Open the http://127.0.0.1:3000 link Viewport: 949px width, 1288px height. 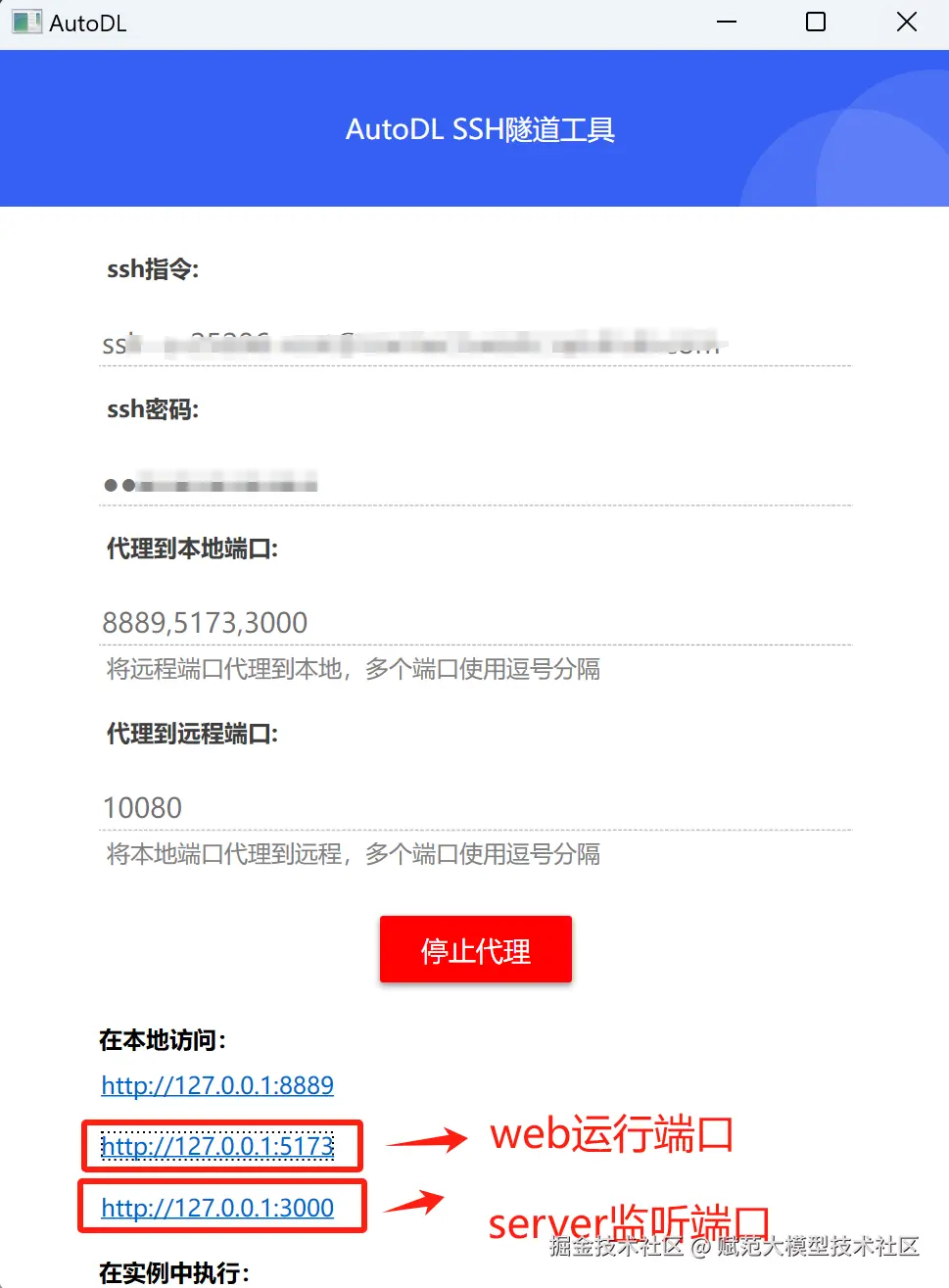coord(217,1208)
